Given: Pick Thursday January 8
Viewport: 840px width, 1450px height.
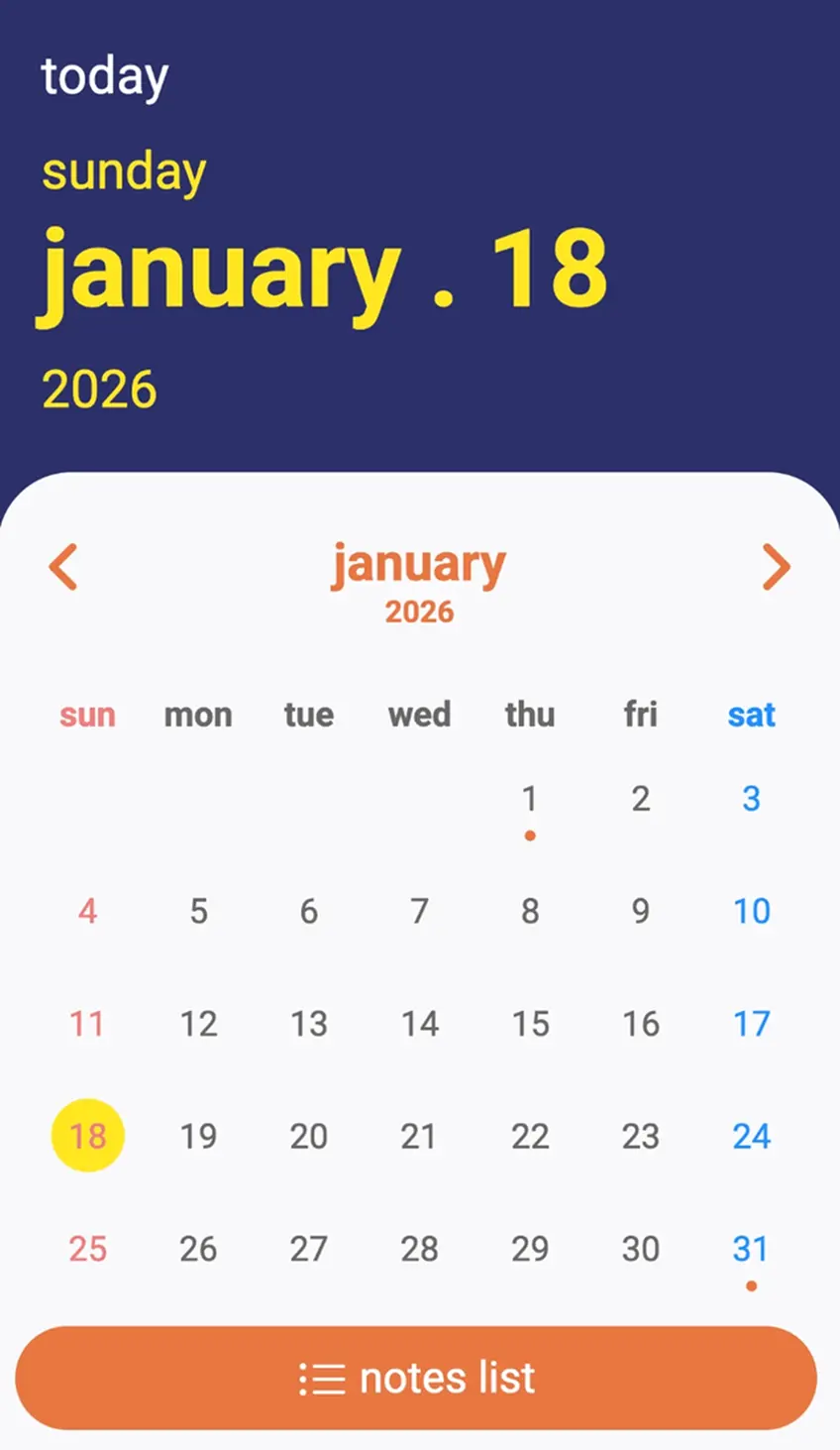Looking at the screenshot, I should point(530,911).
